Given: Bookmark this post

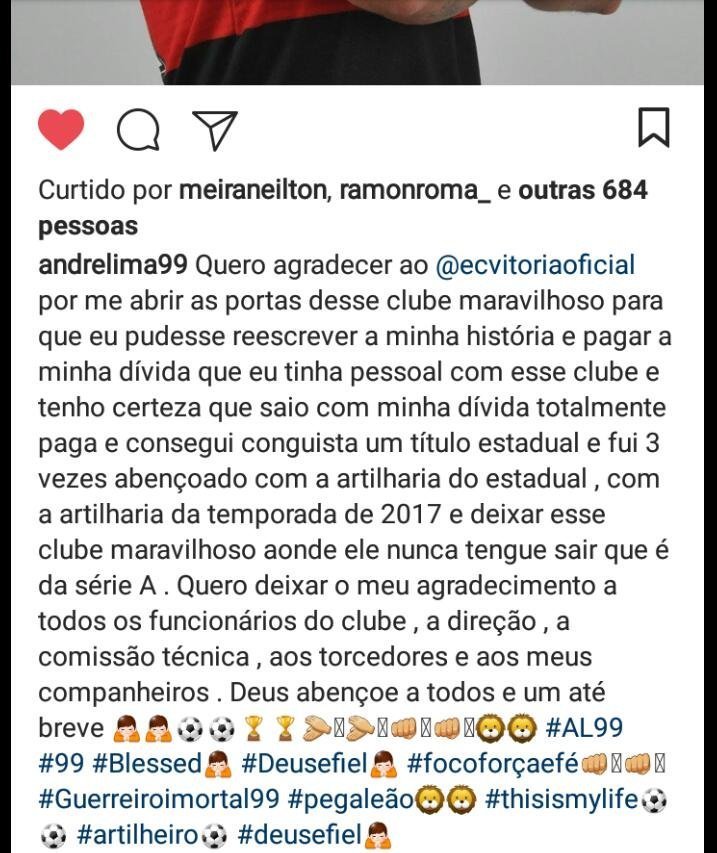Looking at the screenshot, I should point(653,129).
